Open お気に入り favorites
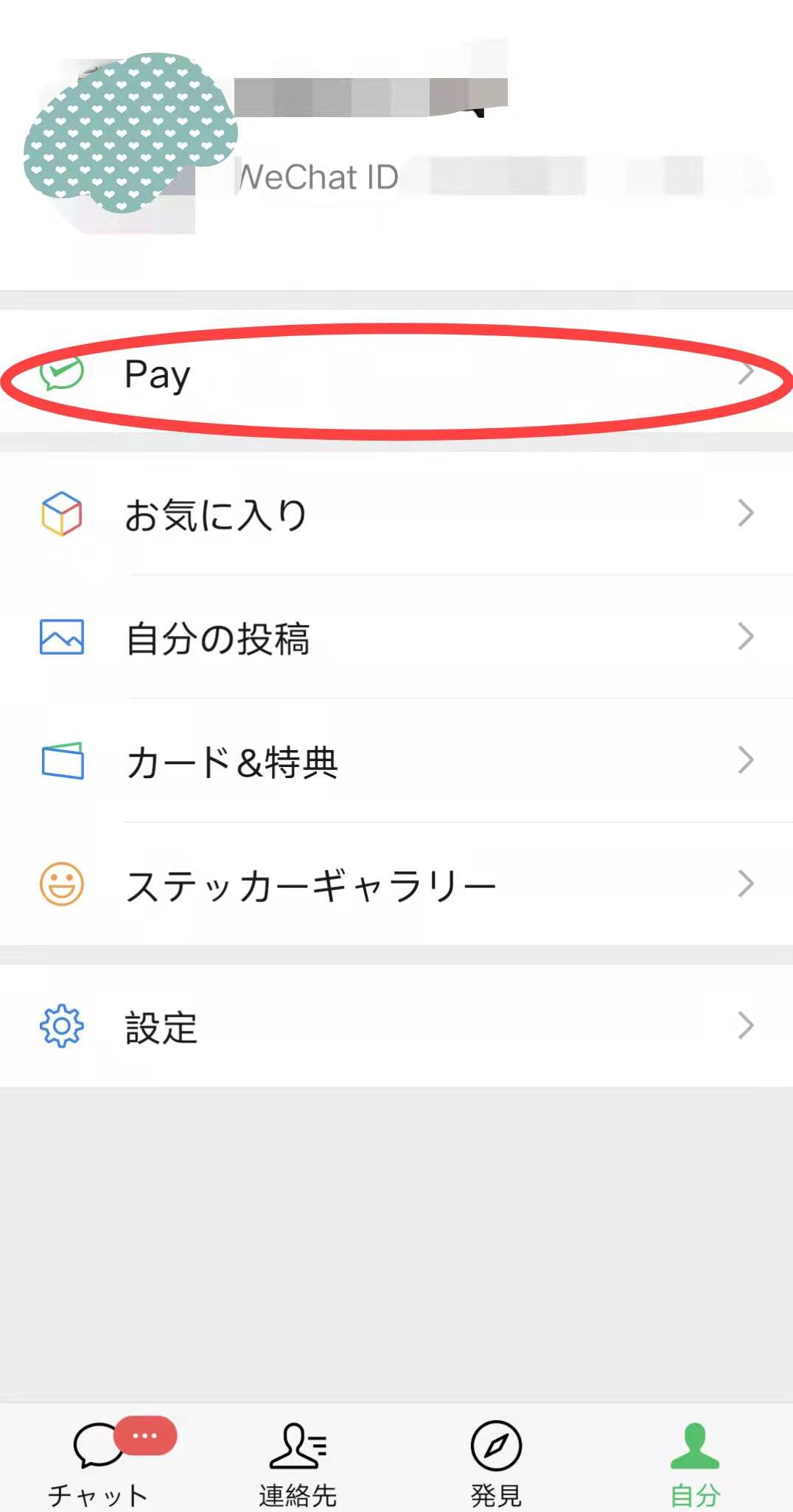Viewport: 793px width, 1512px height. tap(396, 514)
